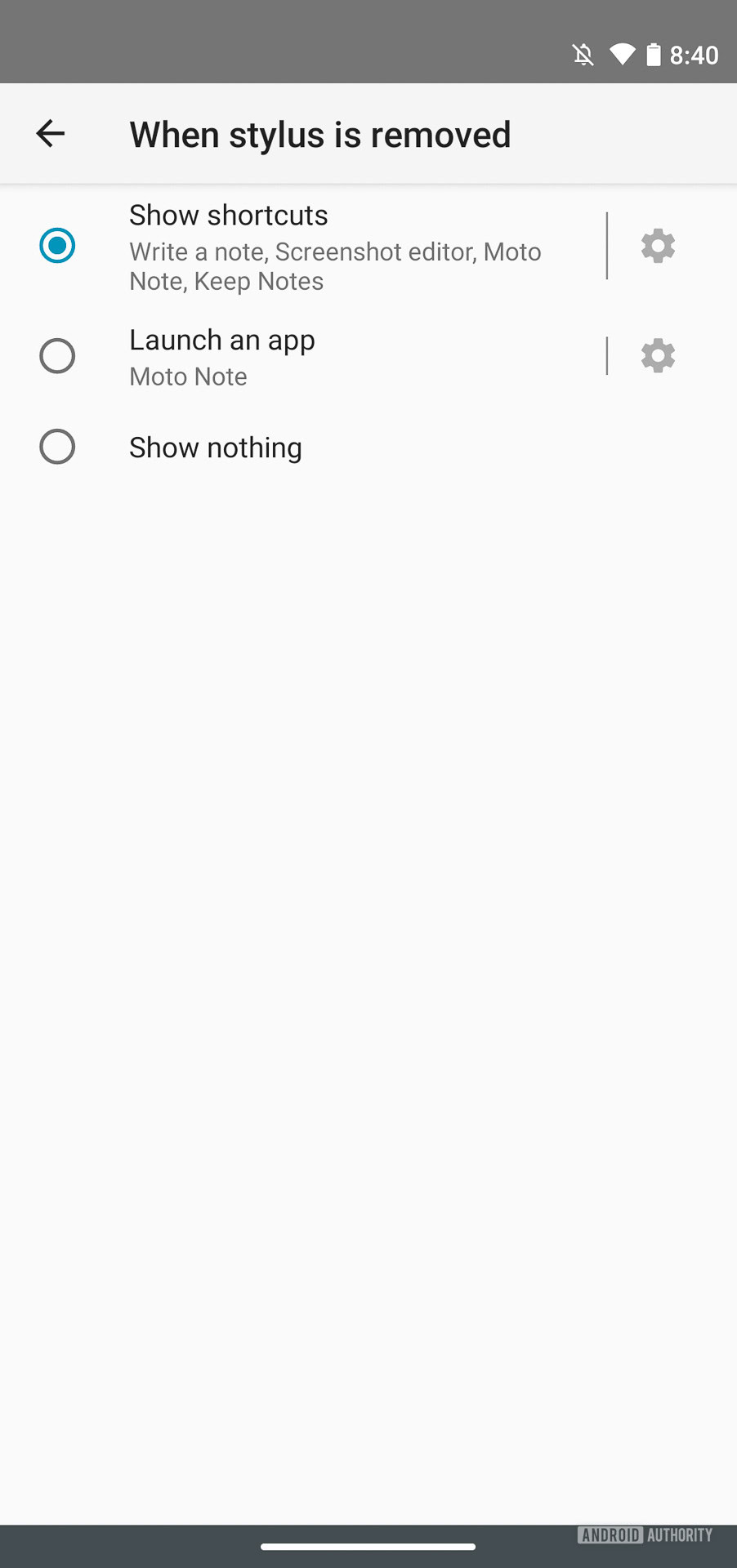Select the Show shortcuts option
This screenshot has height=1568, width=737.
point(57,246)
